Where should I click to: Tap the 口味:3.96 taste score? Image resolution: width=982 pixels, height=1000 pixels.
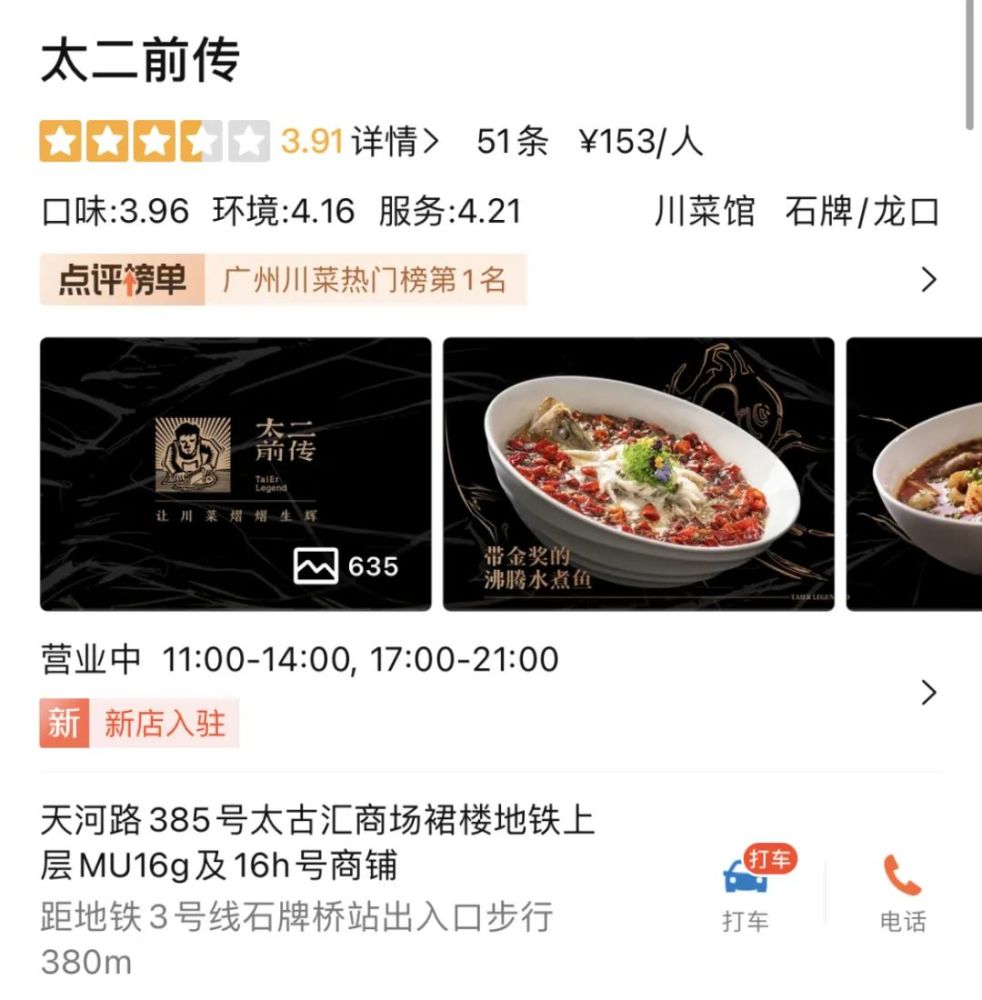tap(117, 212)
